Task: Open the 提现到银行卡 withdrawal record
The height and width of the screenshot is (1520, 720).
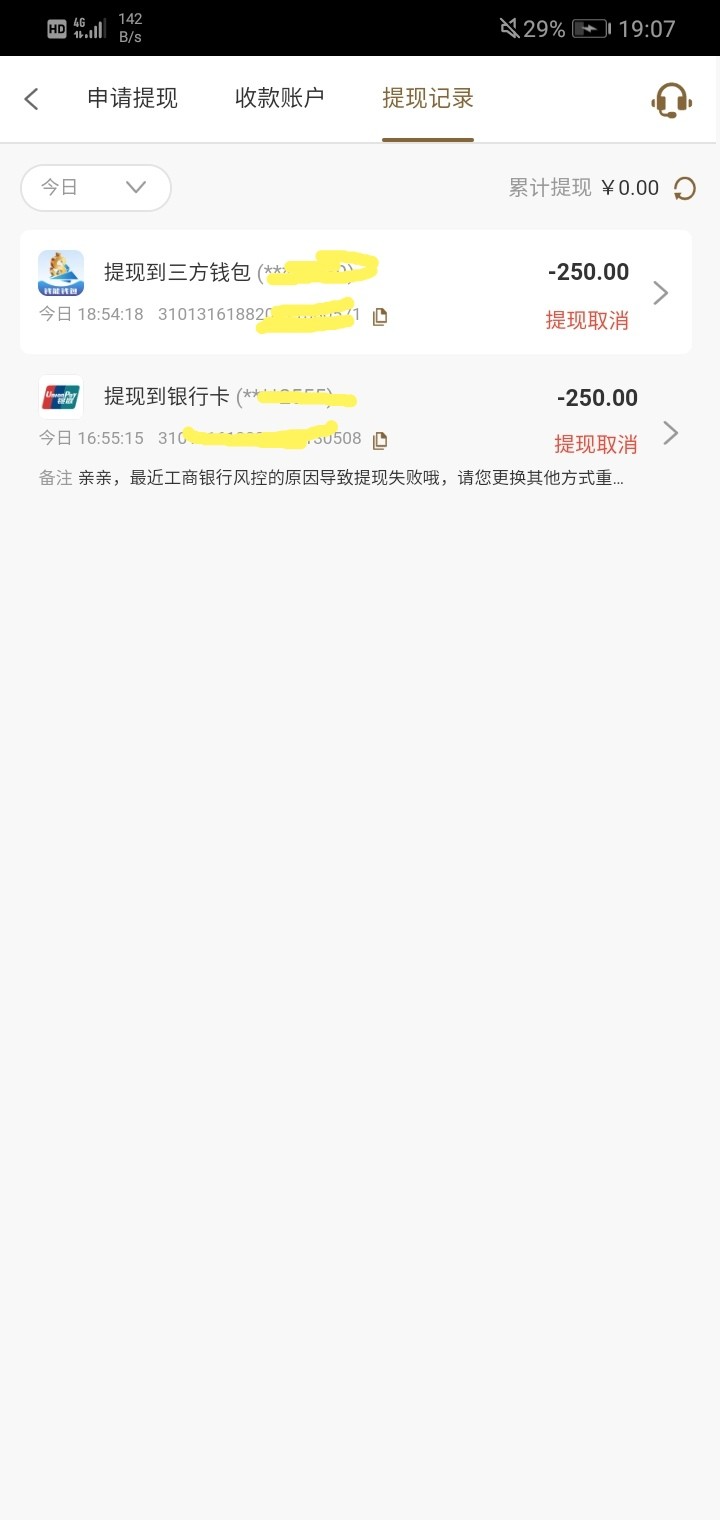Action: click(x=355, y=420)
